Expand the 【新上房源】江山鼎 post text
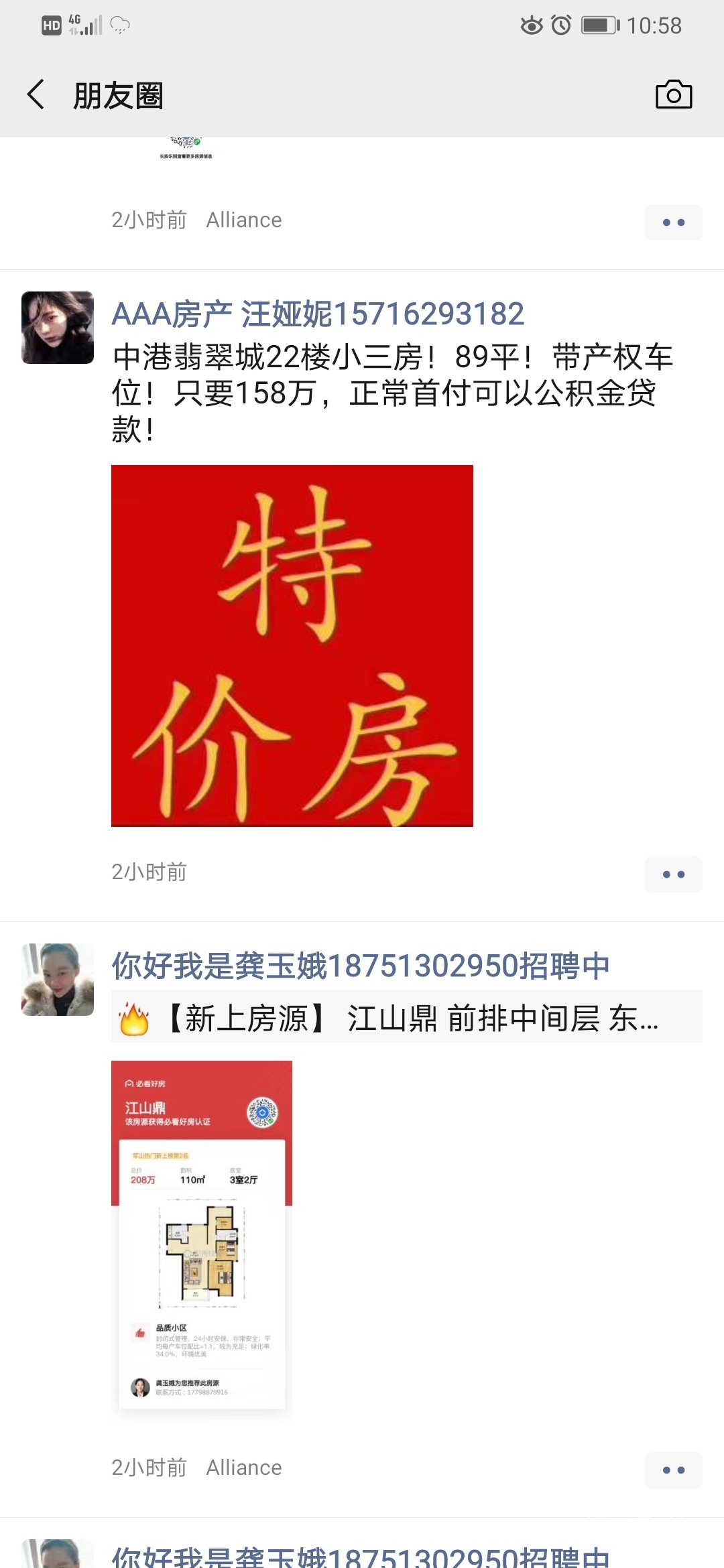The image size is (724, 1568). pyautogui.click(x=406, y=1019)
